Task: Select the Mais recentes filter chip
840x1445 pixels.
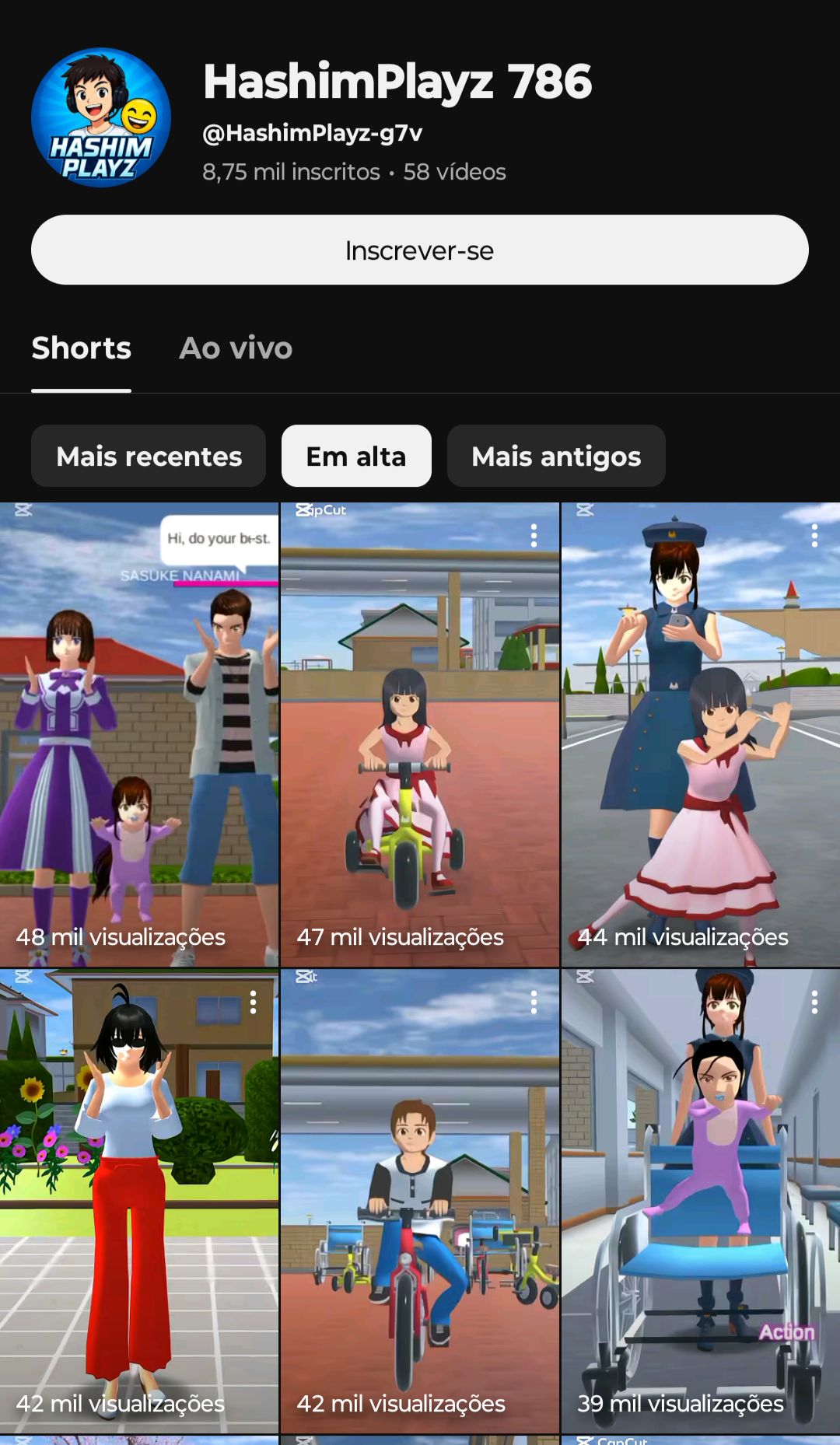Action: click(x=149, y=457)
